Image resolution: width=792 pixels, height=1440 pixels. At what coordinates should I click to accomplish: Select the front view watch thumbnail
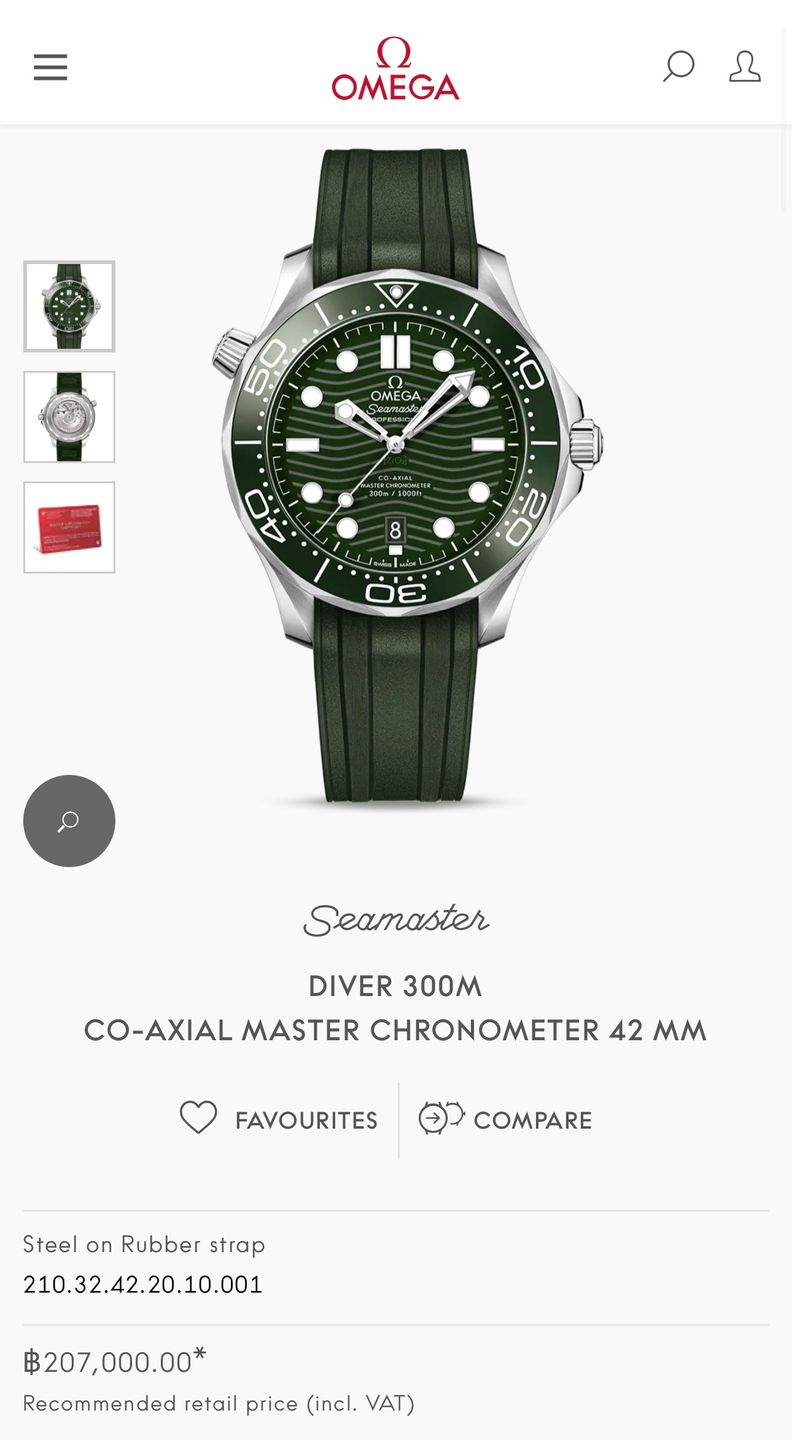(x=69, y=306)
